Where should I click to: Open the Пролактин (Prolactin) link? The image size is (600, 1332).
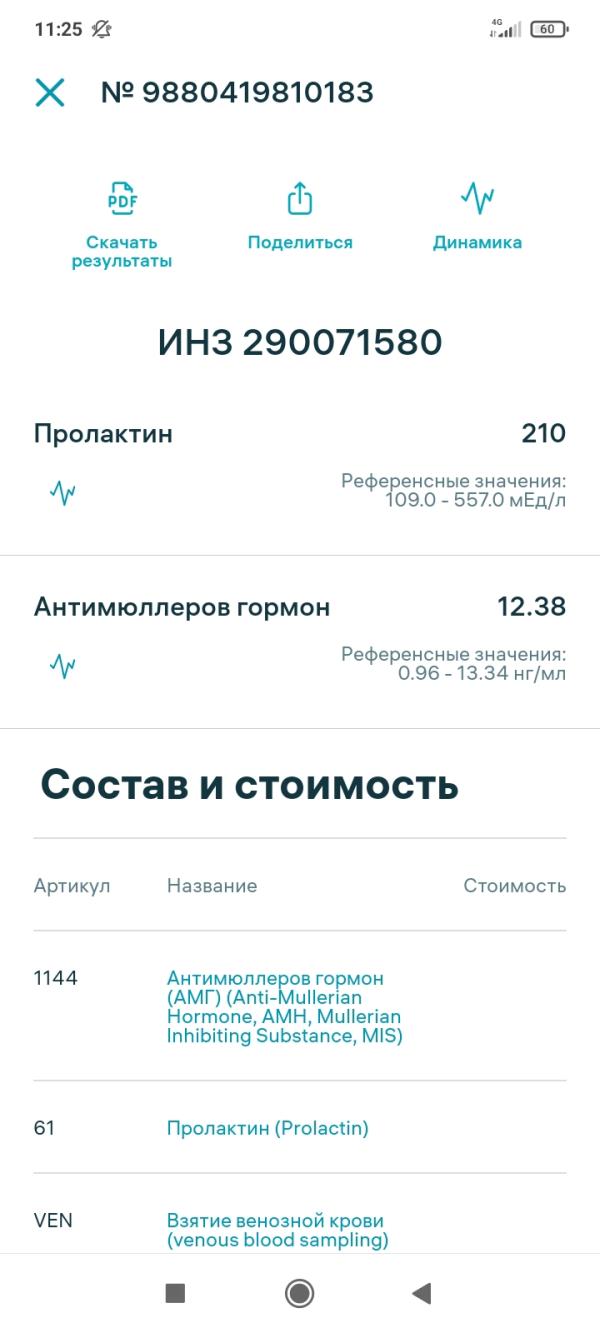[x=268, y=1128]
